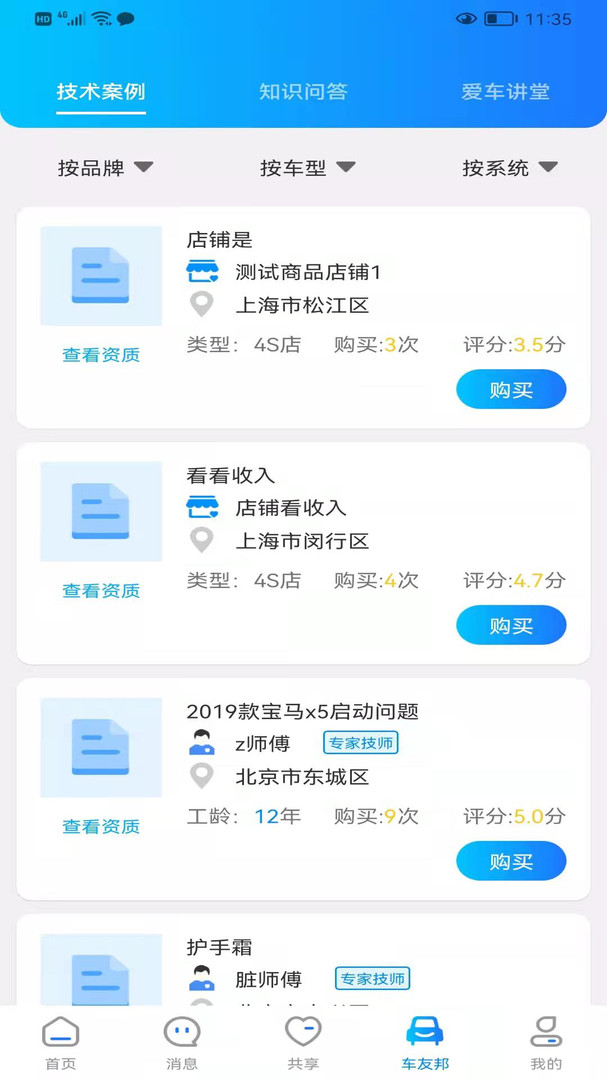Open 查看资质 under 看看收入 card
The width and height of the screenshot is (607, 1080).
(x=101, y=590)
